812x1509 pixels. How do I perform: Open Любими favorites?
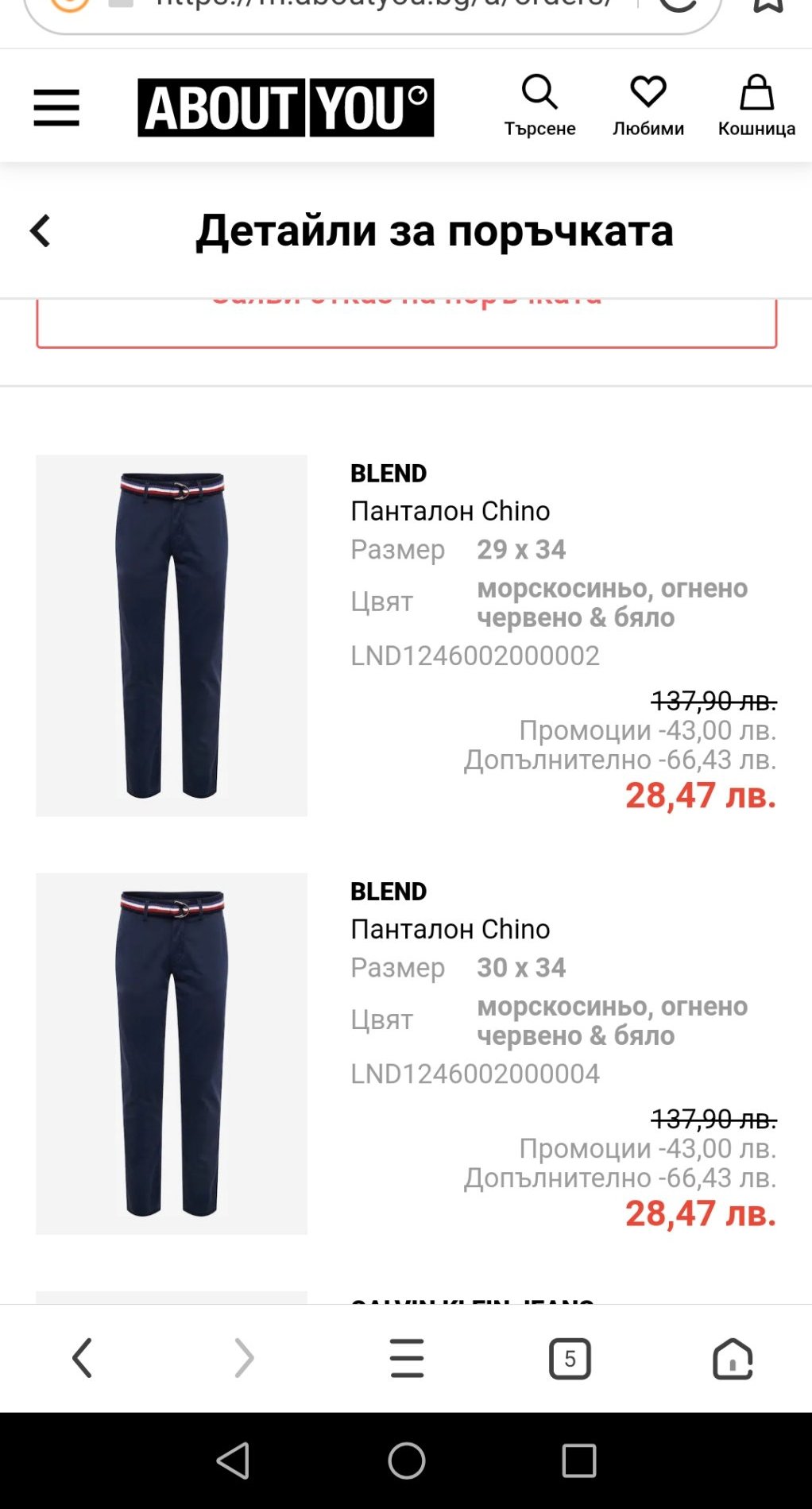[x=648, y=106]
